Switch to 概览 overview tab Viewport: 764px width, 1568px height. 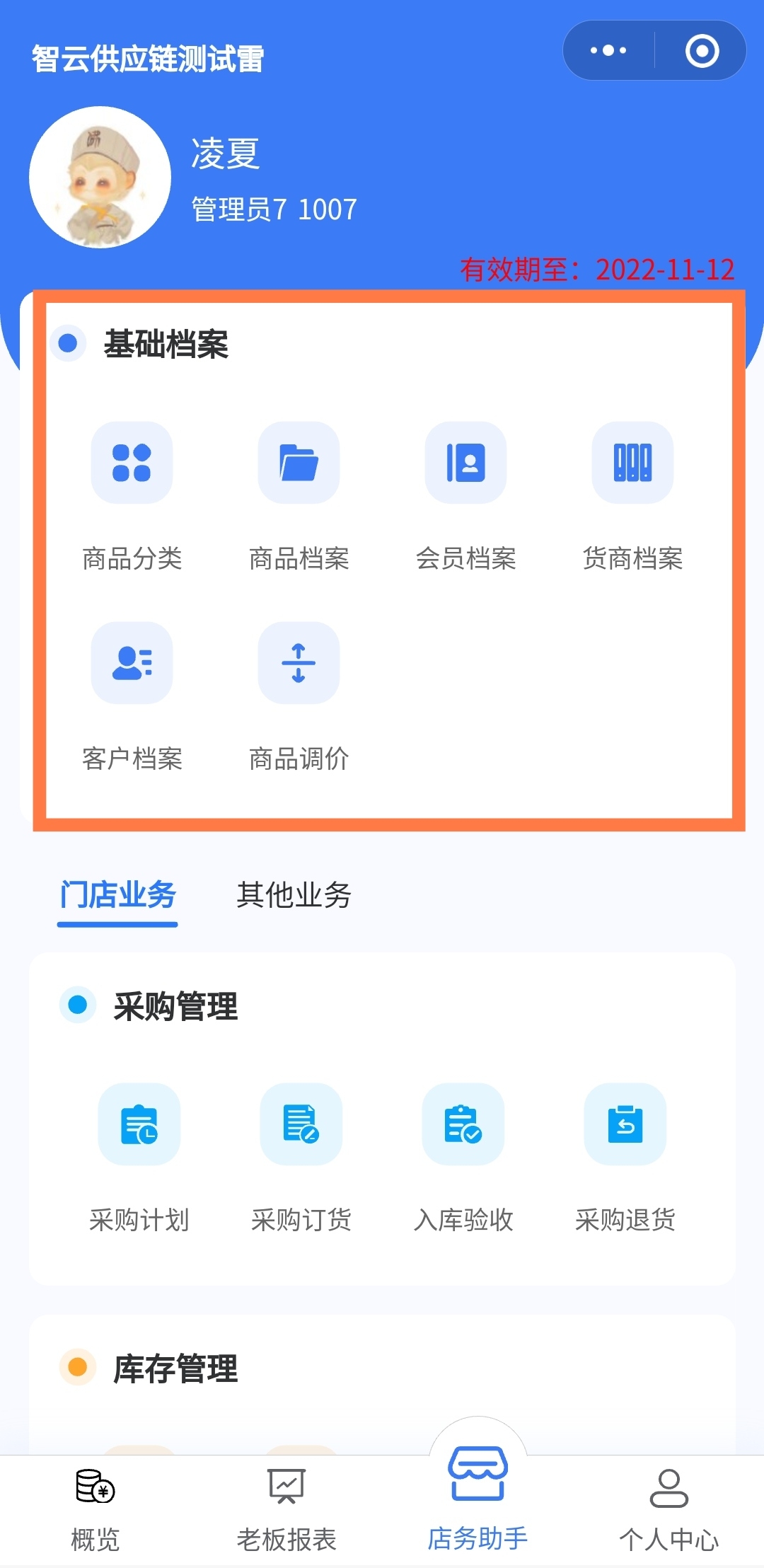[x=95, y=1509]
